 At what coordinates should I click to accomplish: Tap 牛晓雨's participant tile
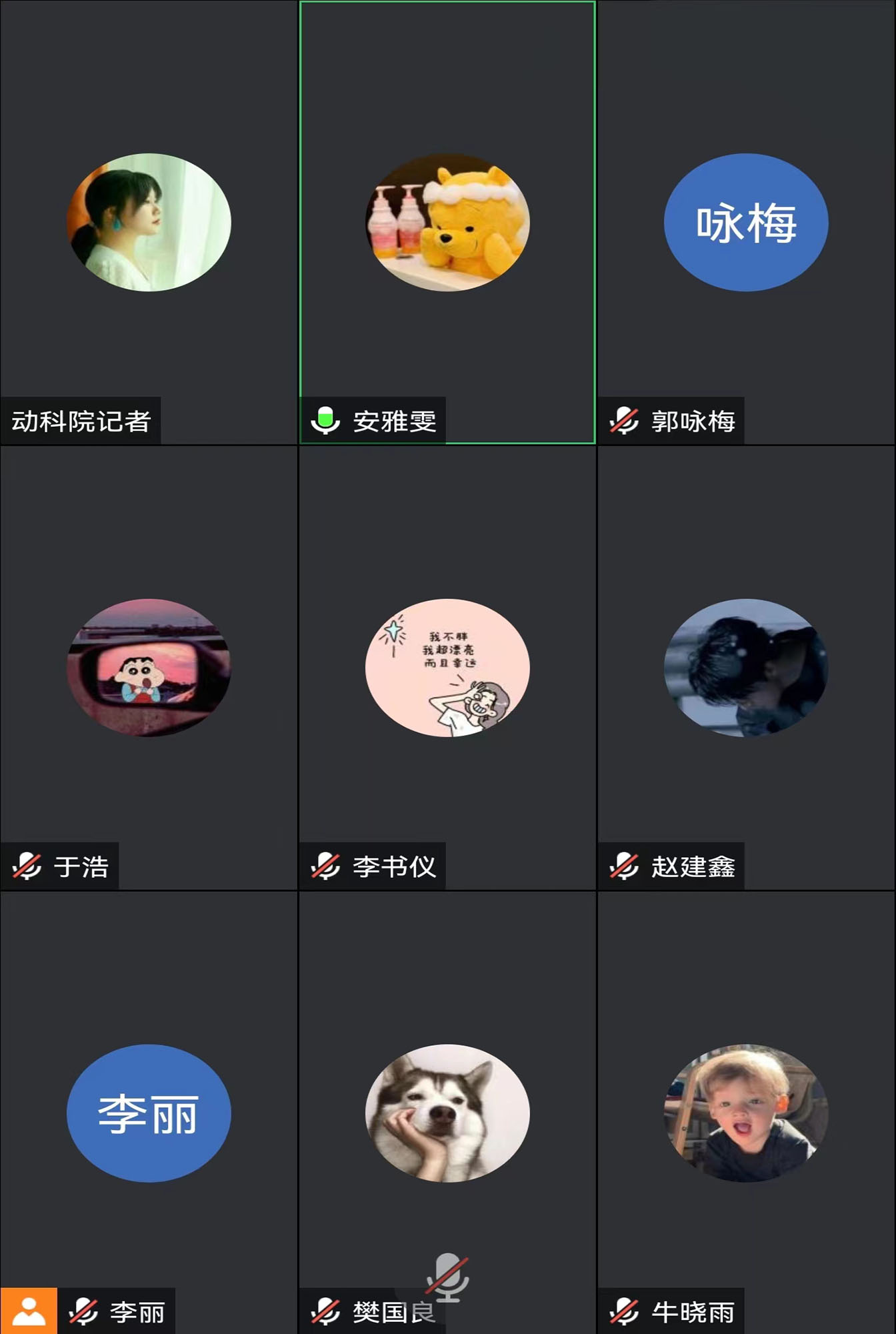[746, 1113]
